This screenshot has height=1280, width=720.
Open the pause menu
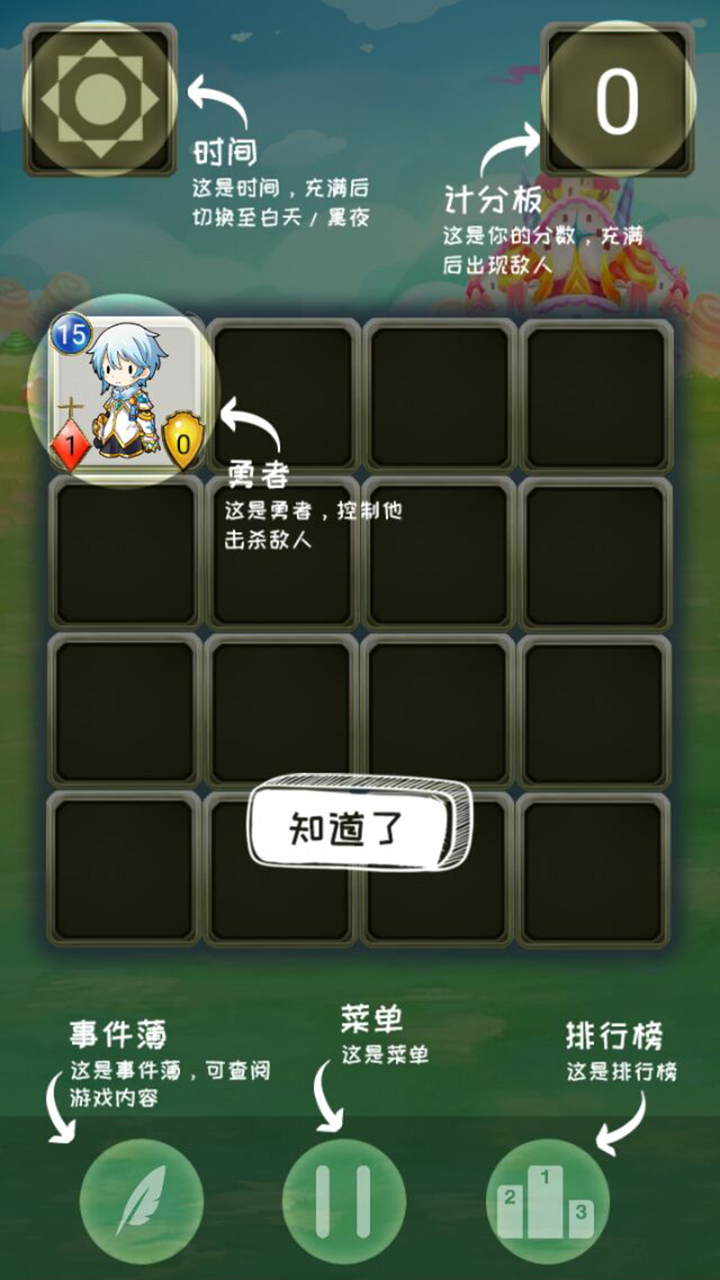[x=343, y=1200]
